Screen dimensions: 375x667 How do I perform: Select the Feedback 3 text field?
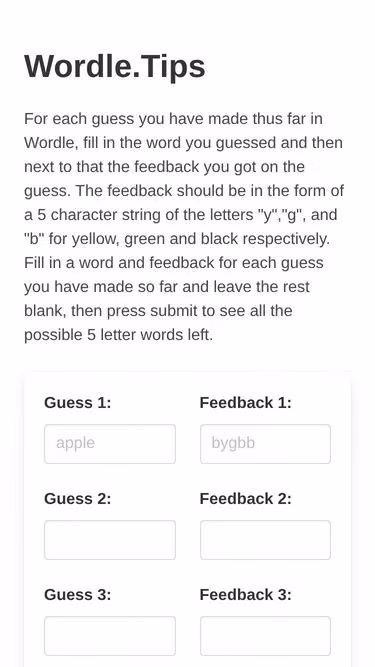pyautogui.click(x=265, y=636)
